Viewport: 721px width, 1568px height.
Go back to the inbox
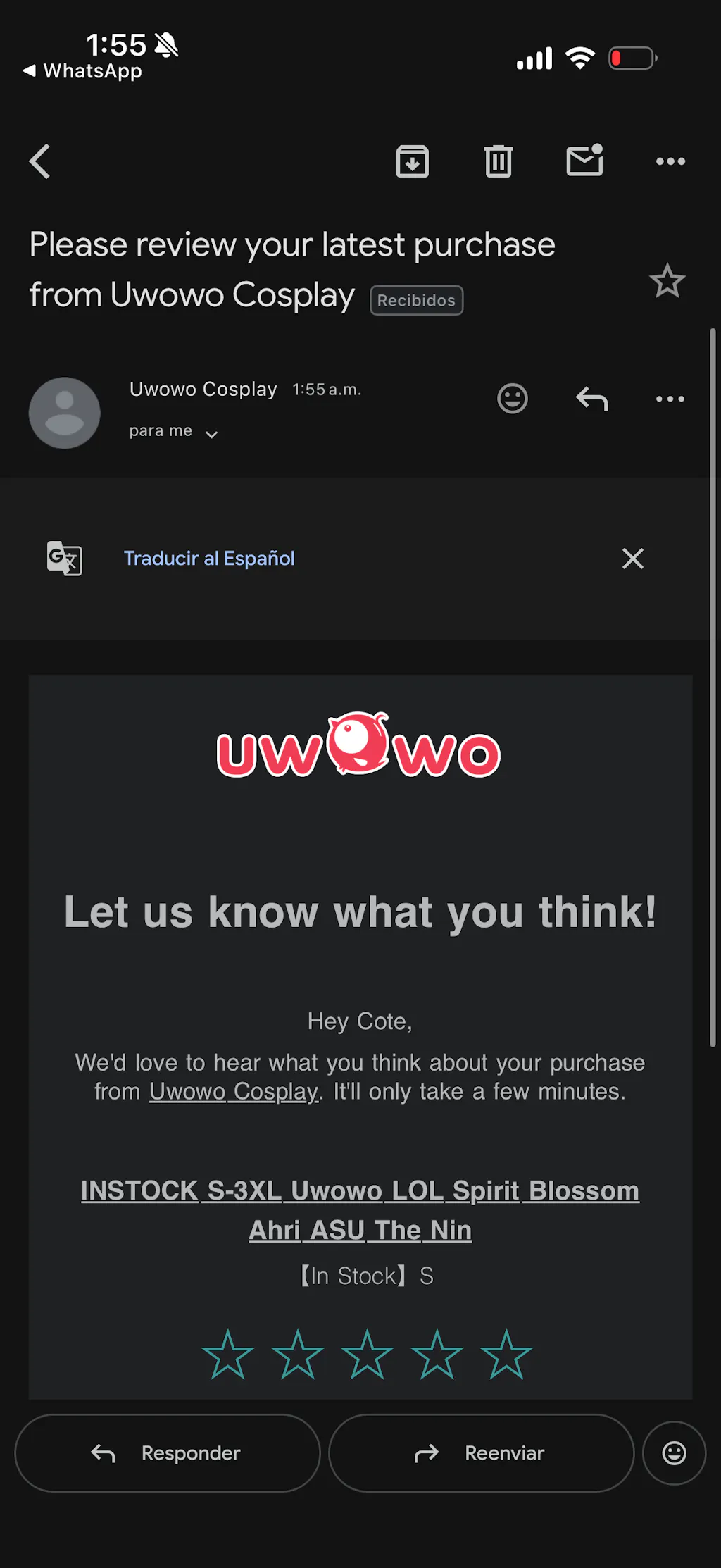point(40,161)
